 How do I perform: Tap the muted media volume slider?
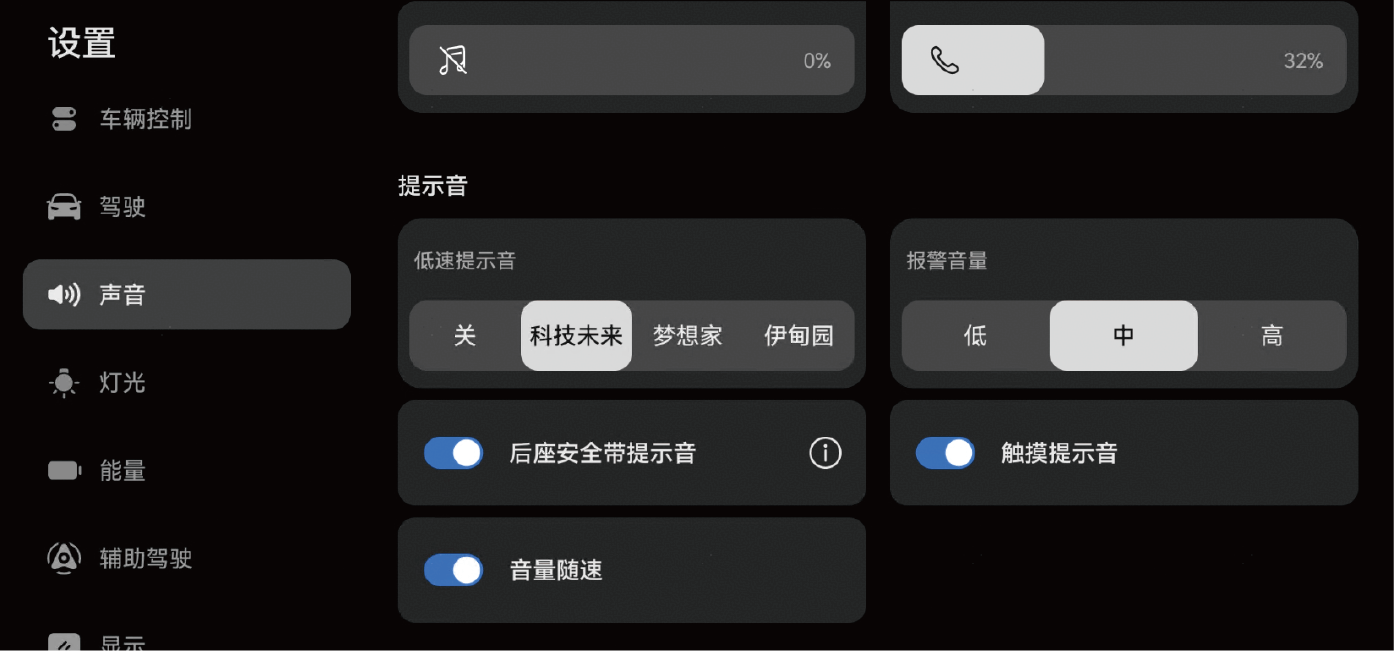(x=631, y=61)
